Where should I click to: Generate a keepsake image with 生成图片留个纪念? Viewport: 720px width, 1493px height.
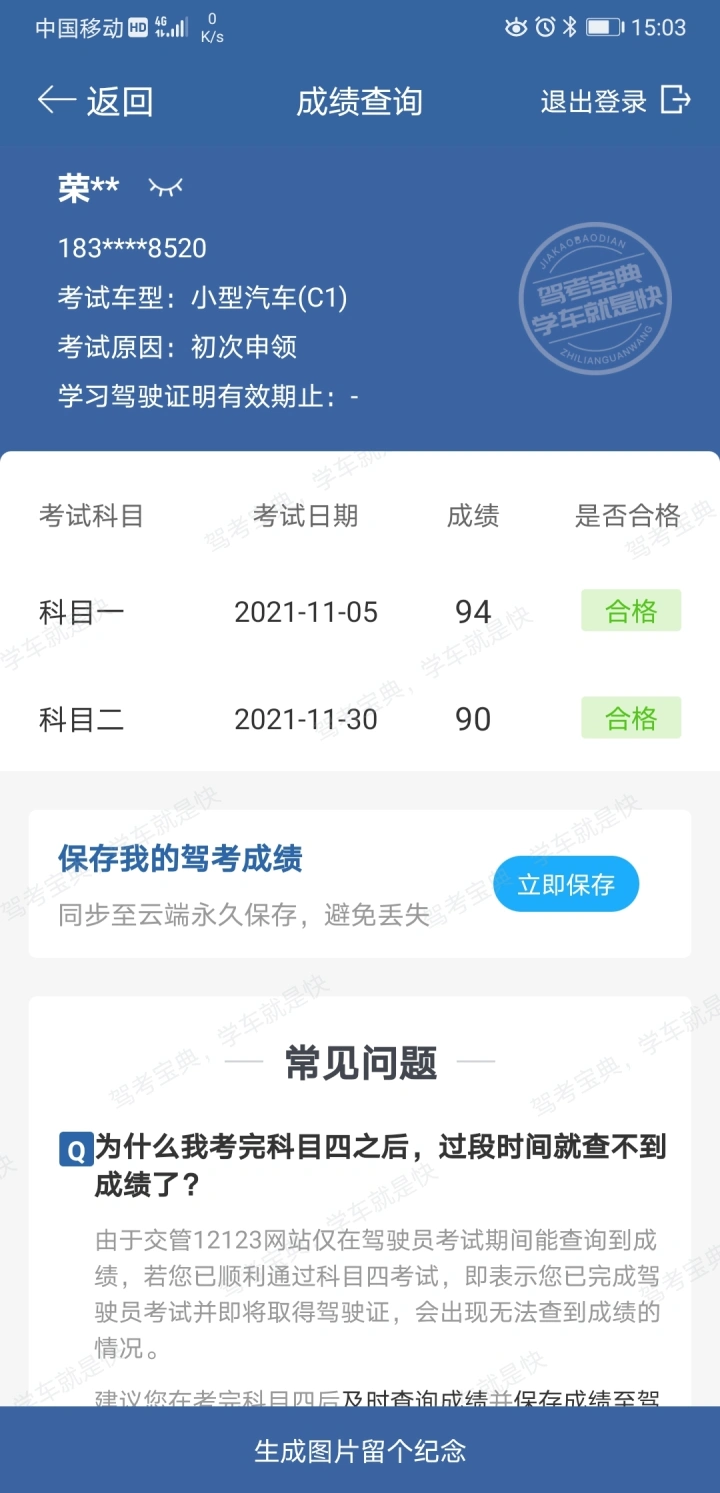click(x=360, y=1450)
